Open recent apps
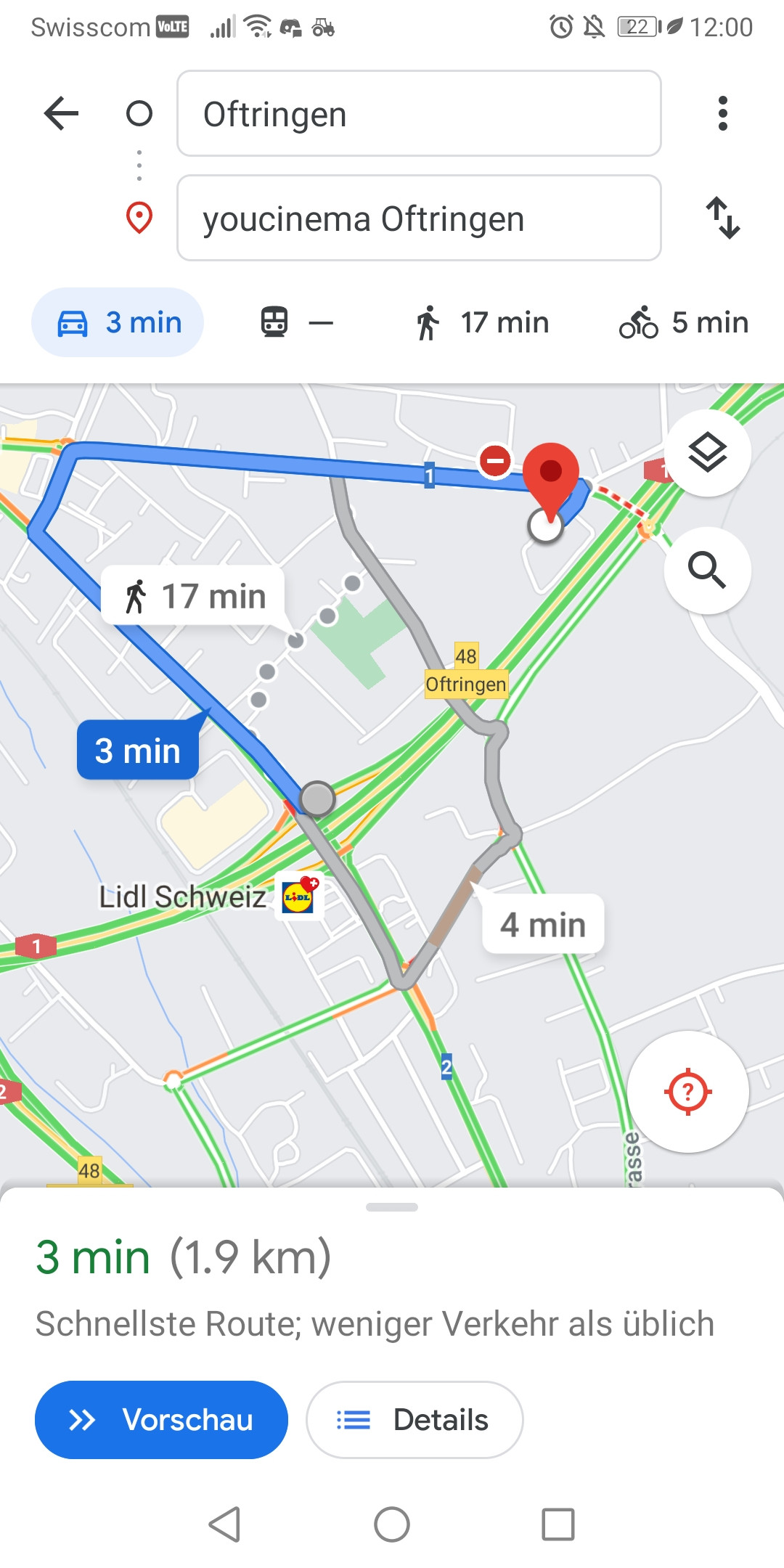Image resolution: width=784 pixels, height=1568 pixels. click(558, 1524)
